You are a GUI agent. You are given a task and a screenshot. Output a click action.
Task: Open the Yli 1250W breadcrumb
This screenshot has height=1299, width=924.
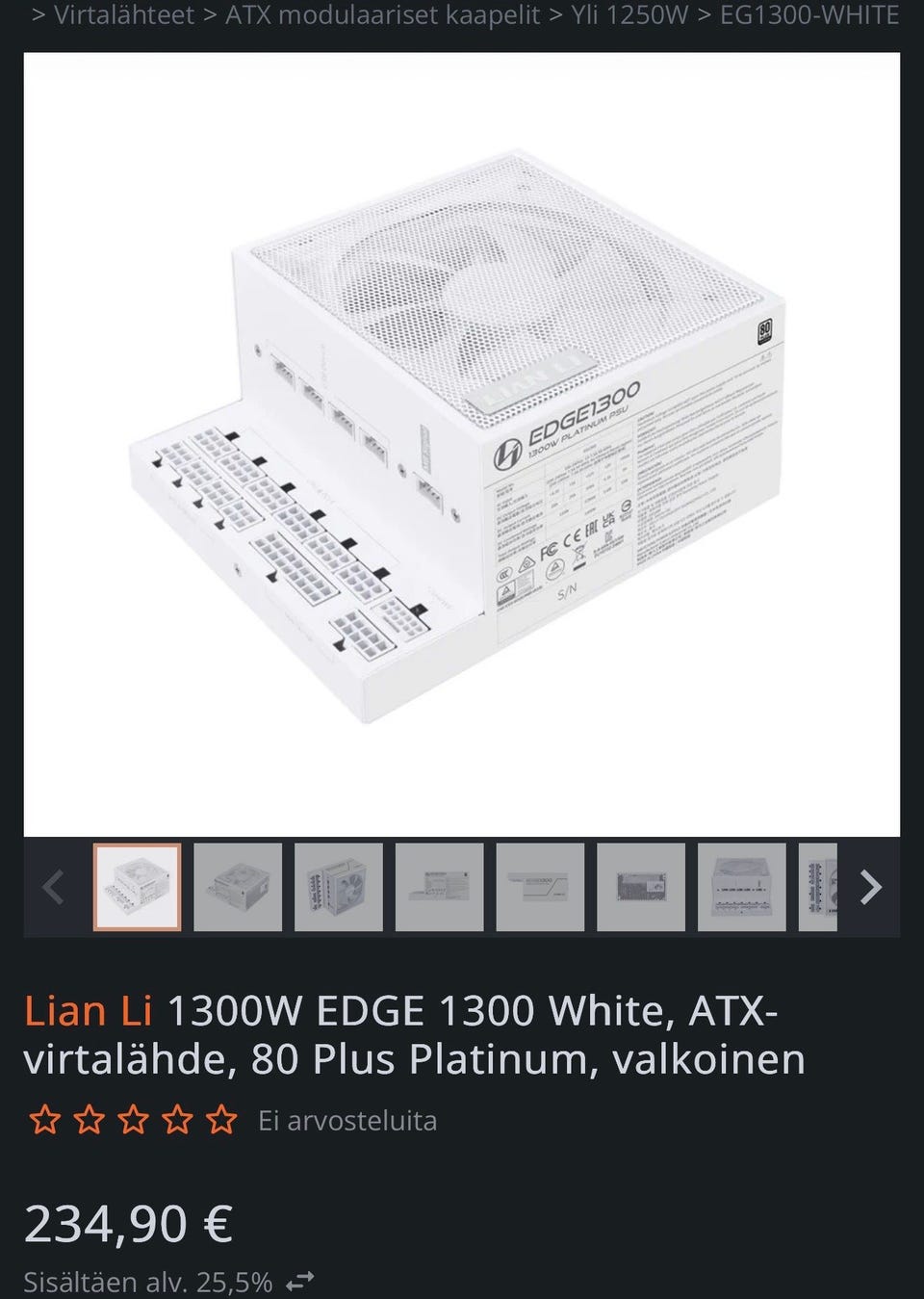(x=629, y=15)
